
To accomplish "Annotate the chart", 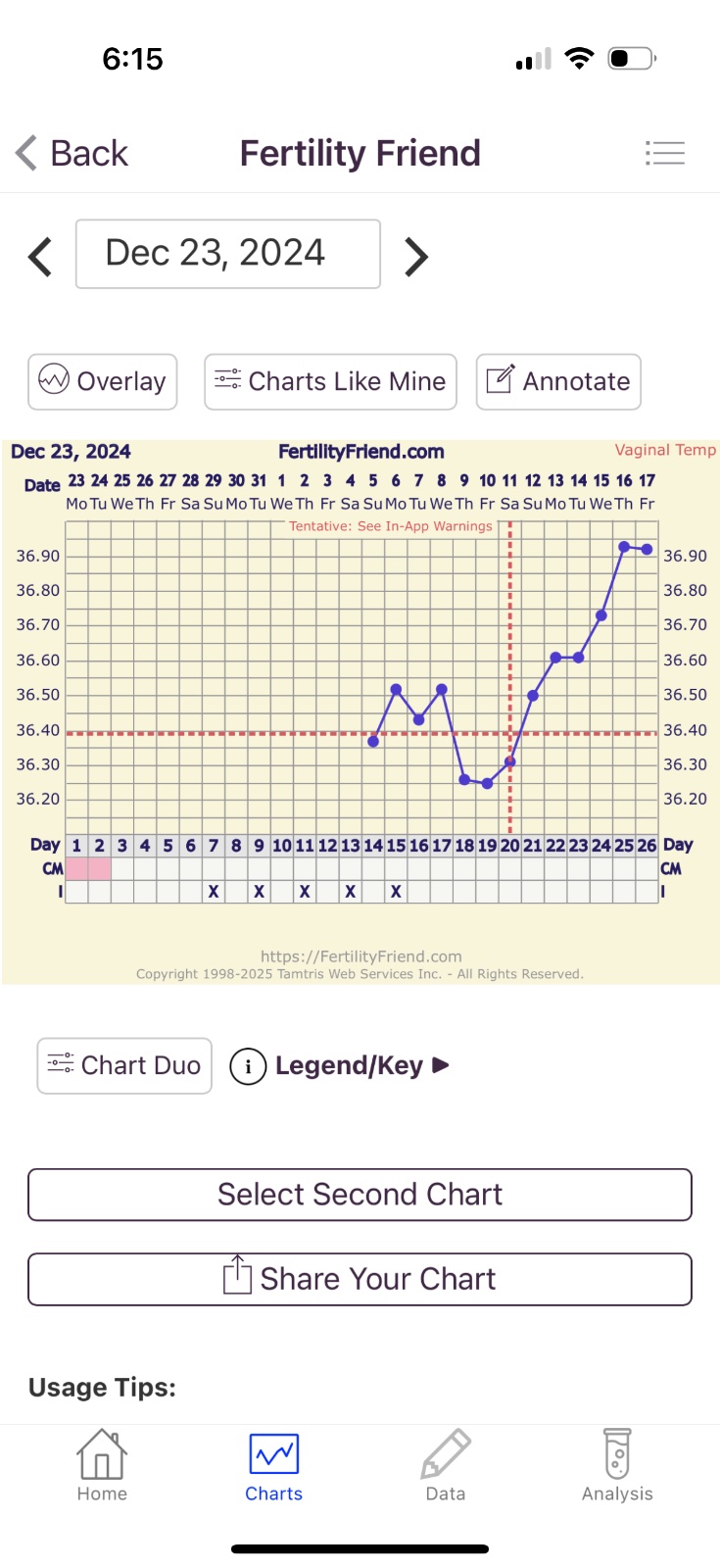I will 558,381.
